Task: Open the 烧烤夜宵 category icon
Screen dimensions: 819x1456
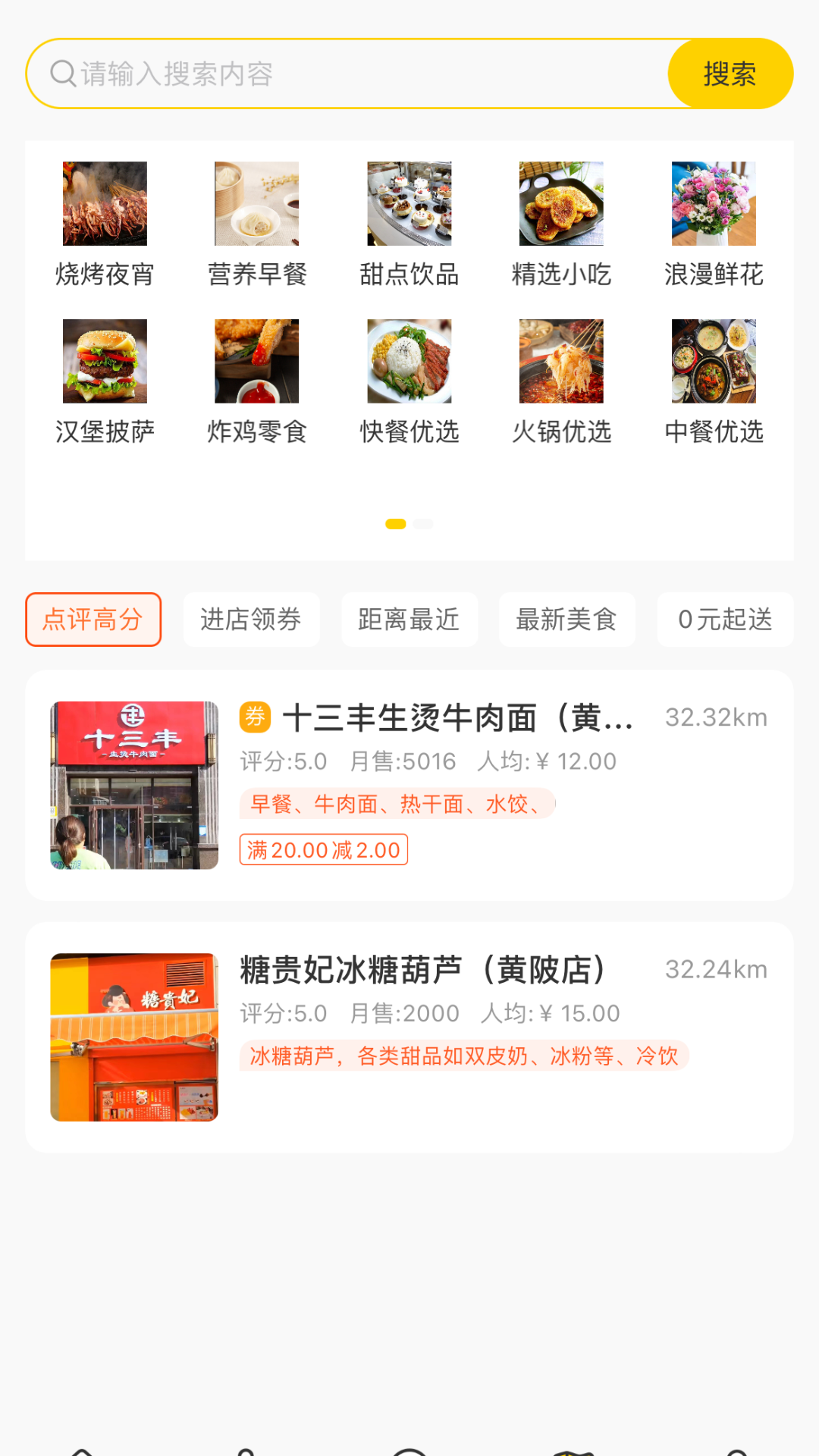Action: click(x=105, y=205)
